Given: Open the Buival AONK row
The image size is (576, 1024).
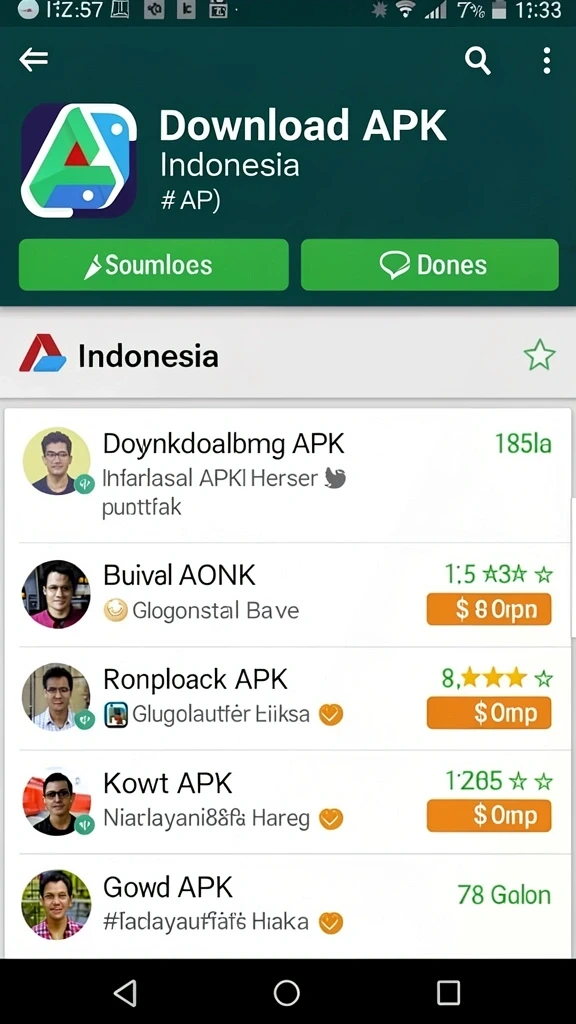Looking at the screenshot, I should tap(287, 594).
